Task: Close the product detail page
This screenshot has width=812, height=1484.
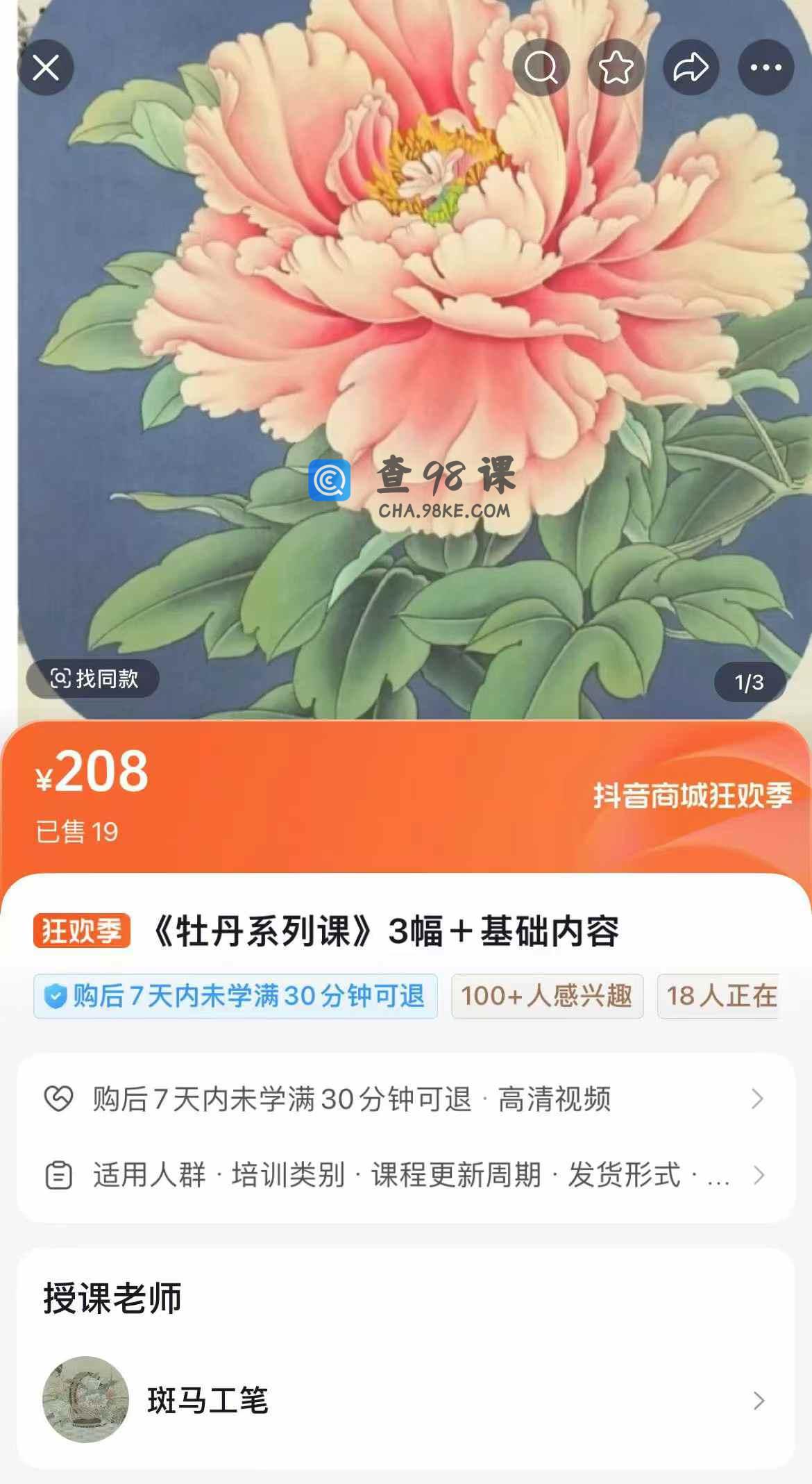Action: point(46,67)
